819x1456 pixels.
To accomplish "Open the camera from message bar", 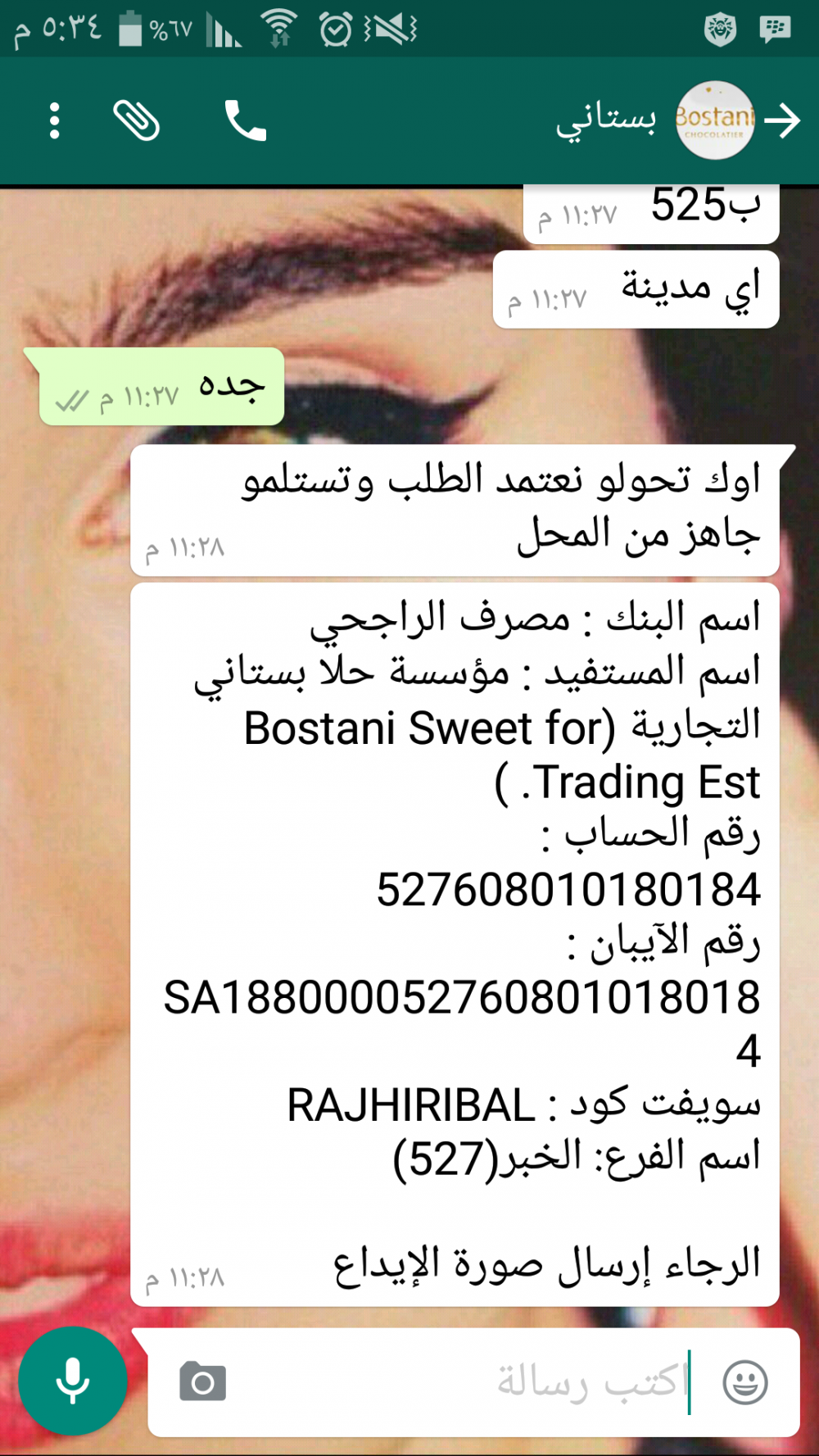I will [x=202, y=1382].
